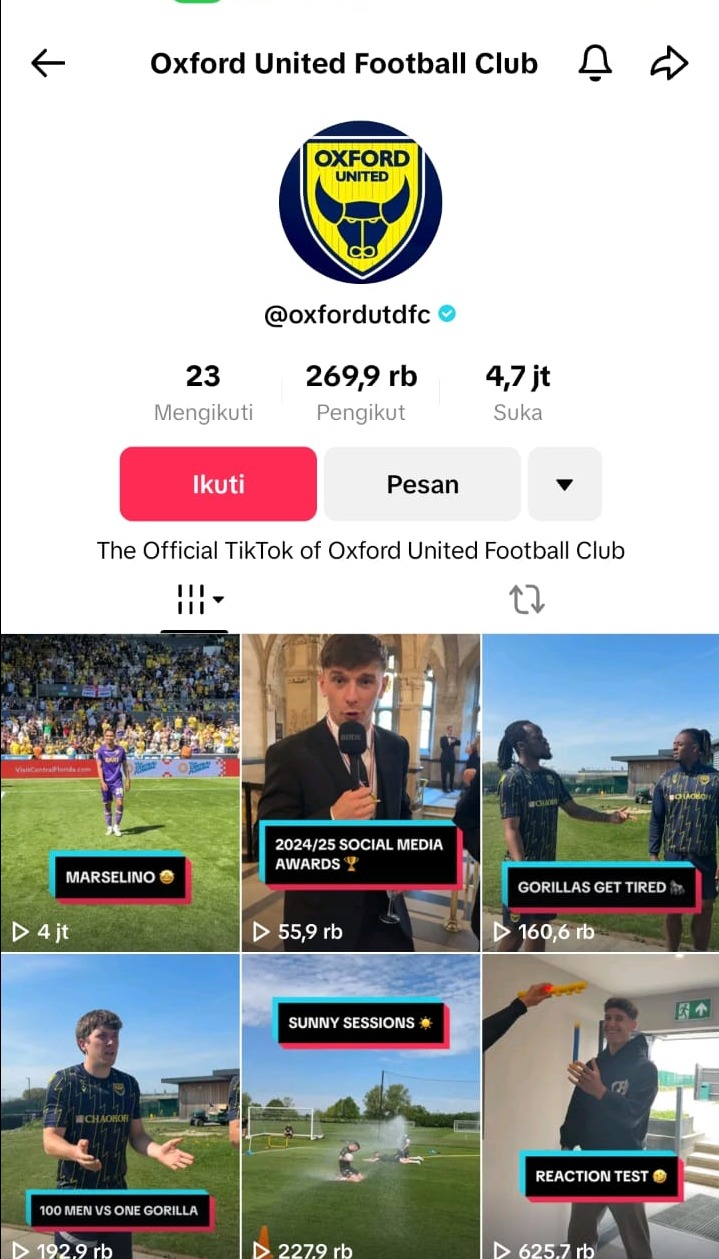Expand the dropdown arrow beside Pesan
The height and width of the screenshot is (1259, 719).
(564, 484)
